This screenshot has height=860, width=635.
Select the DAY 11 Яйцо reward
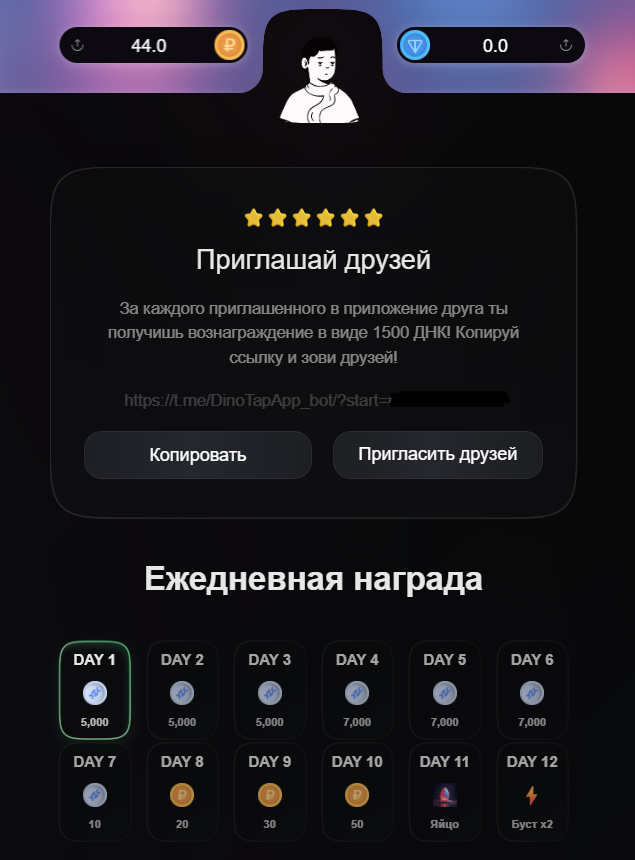coord(445,792)
